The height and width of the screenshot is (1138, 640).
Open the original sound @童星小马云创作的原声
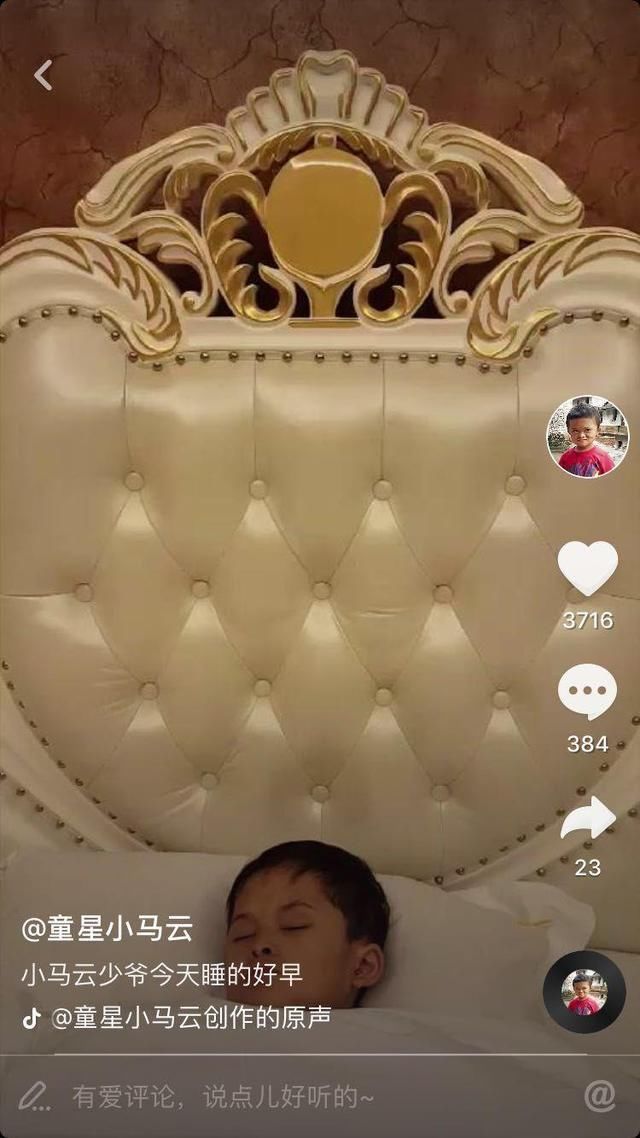tap(190, 1018)
